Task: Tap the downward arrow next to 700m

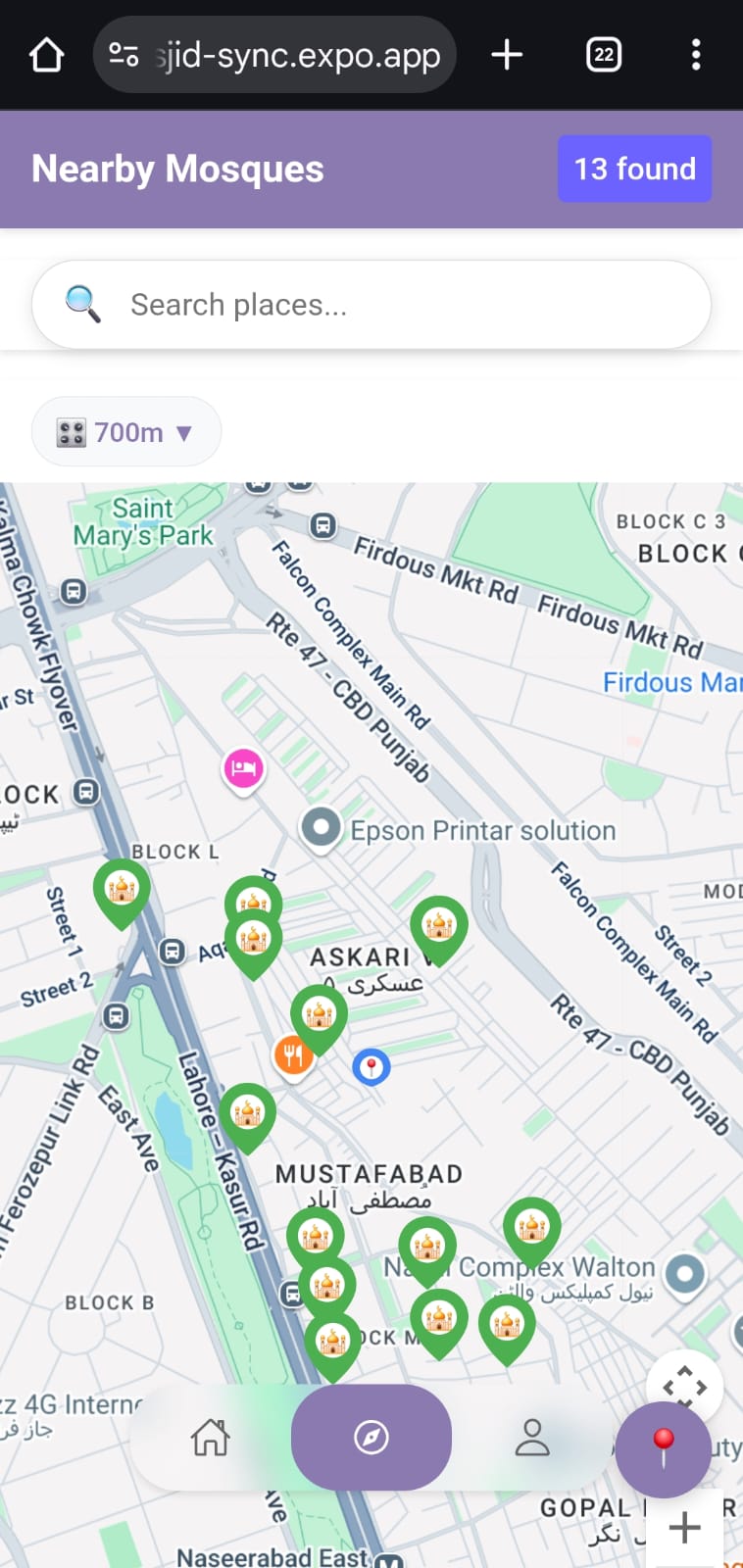Action: pos(184,432)
